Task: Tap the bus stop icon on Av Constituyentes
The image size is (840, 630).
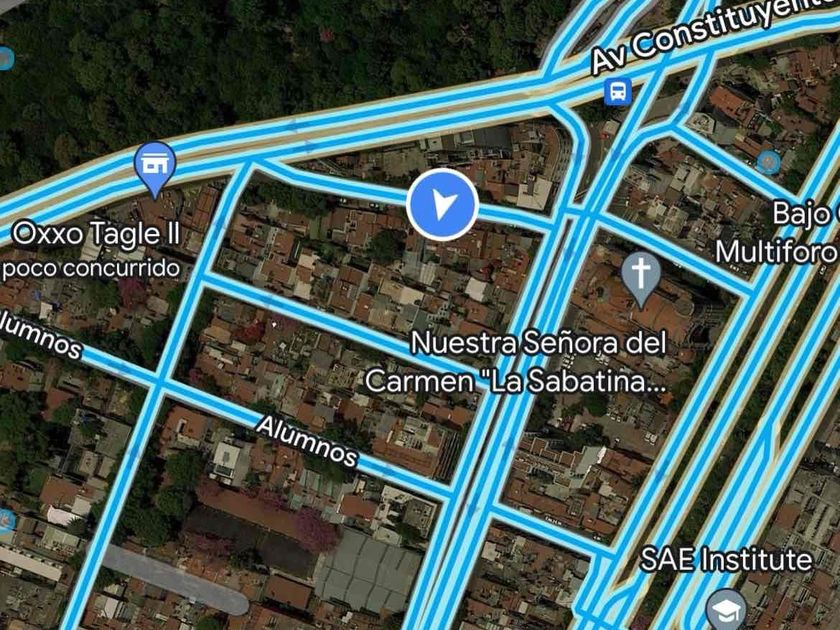Action: click(617, 92)
